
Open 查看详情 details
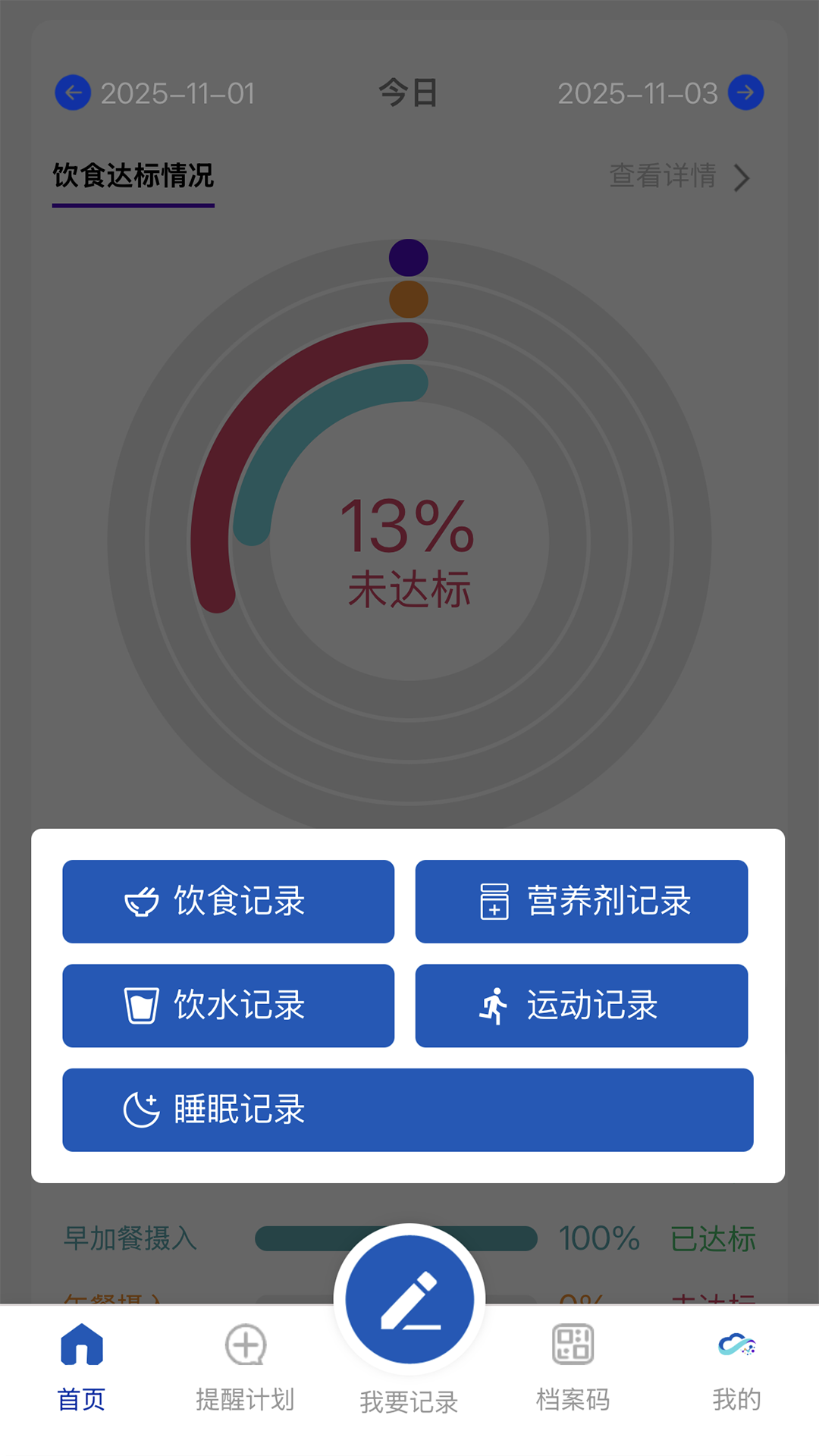point(679,177)
